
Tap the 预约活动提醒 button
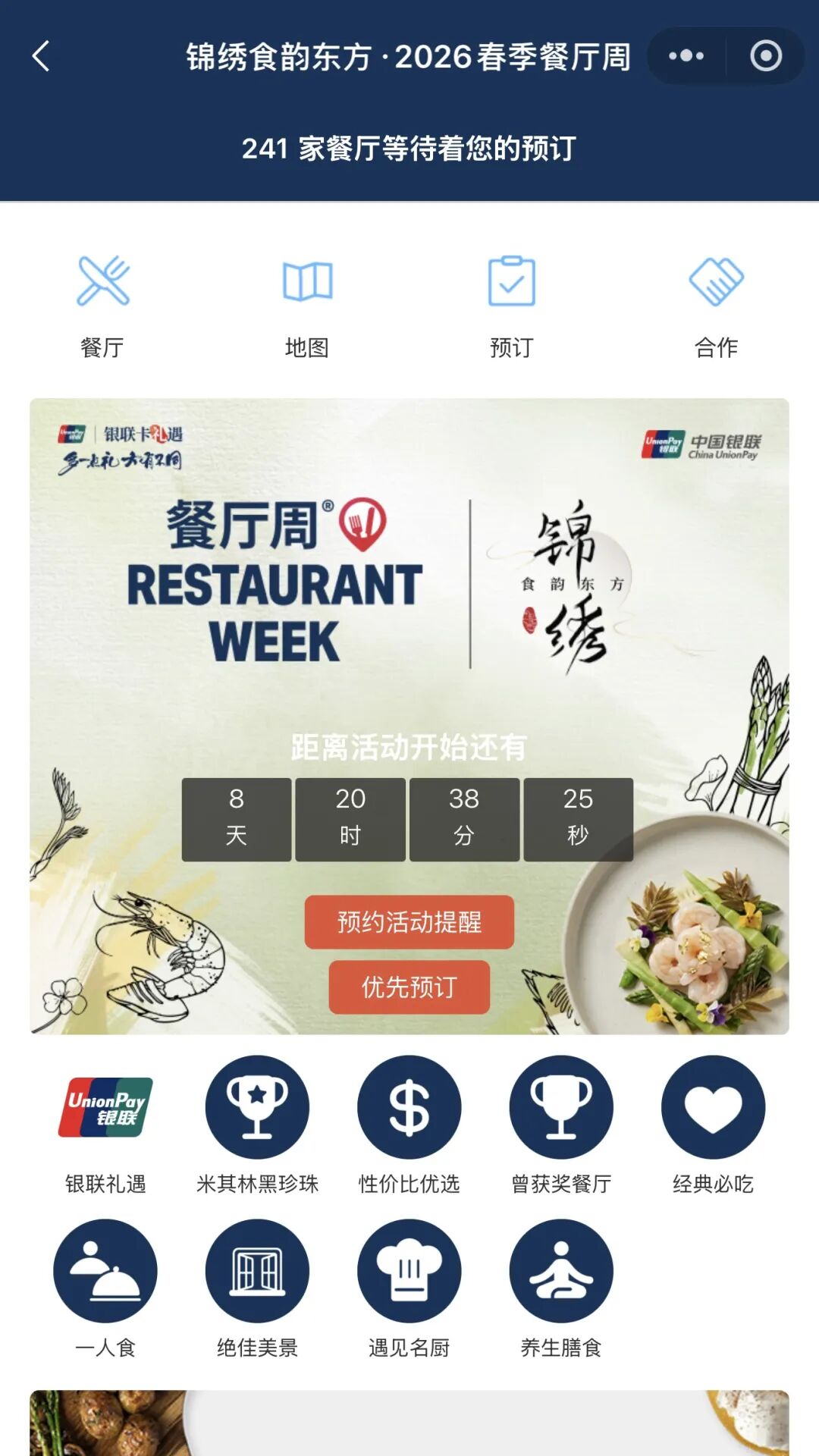point(409,922)
